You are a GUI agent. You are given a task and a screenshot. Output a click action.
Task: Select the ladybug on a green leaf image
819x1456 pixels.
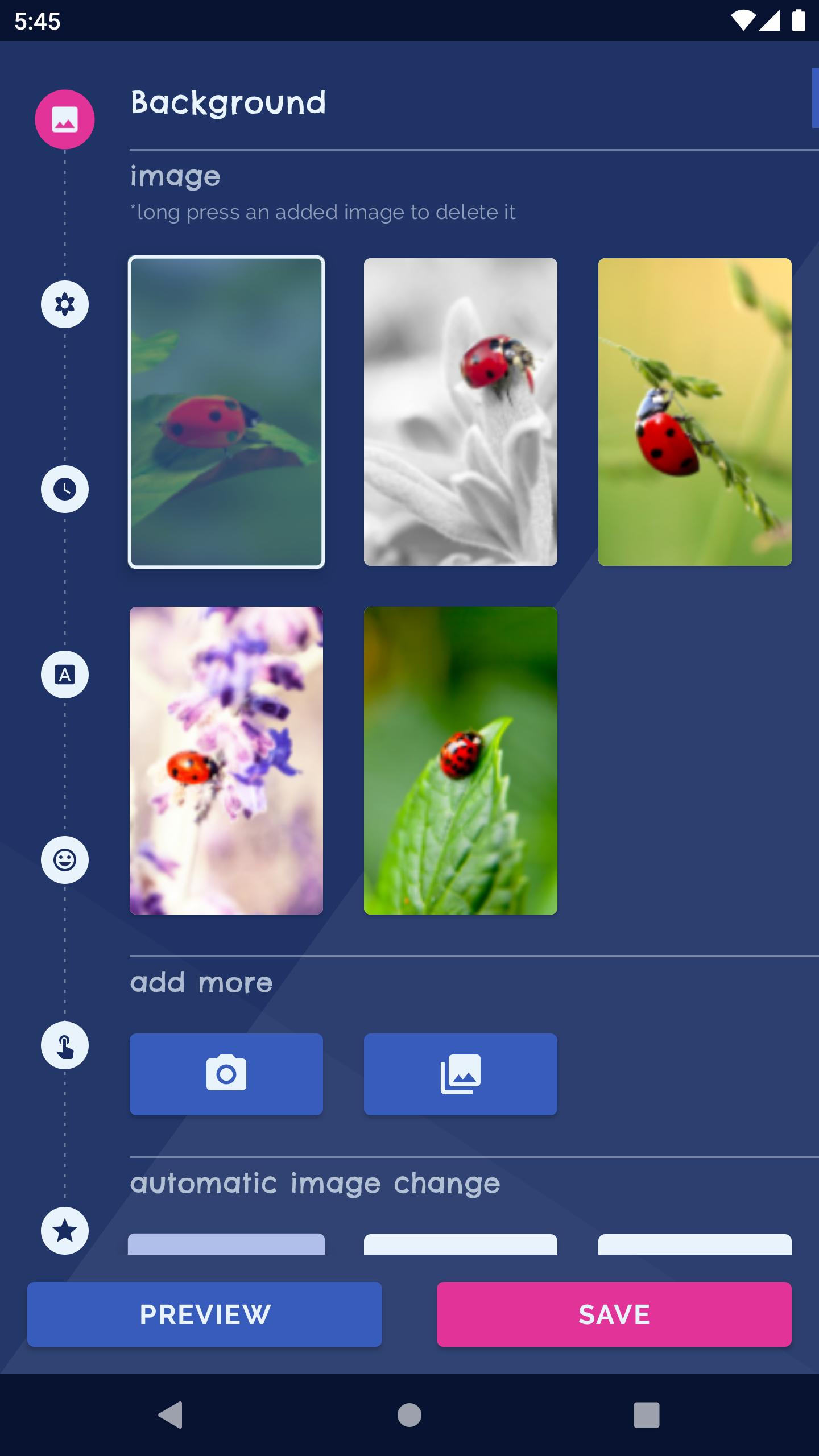coord(461,760)
